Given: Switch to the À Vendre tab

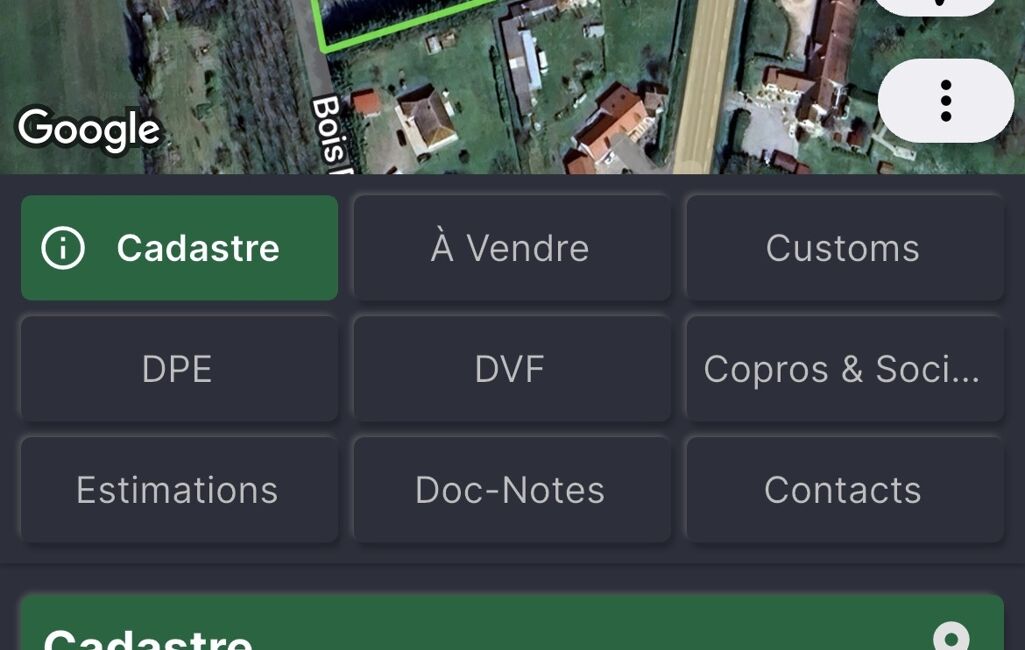Looking at the screenshot, I should coord(510,248).
